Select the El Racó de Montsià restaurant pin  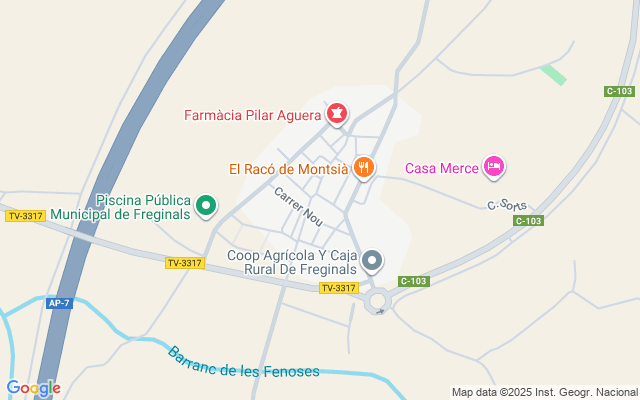coord(364,168)
